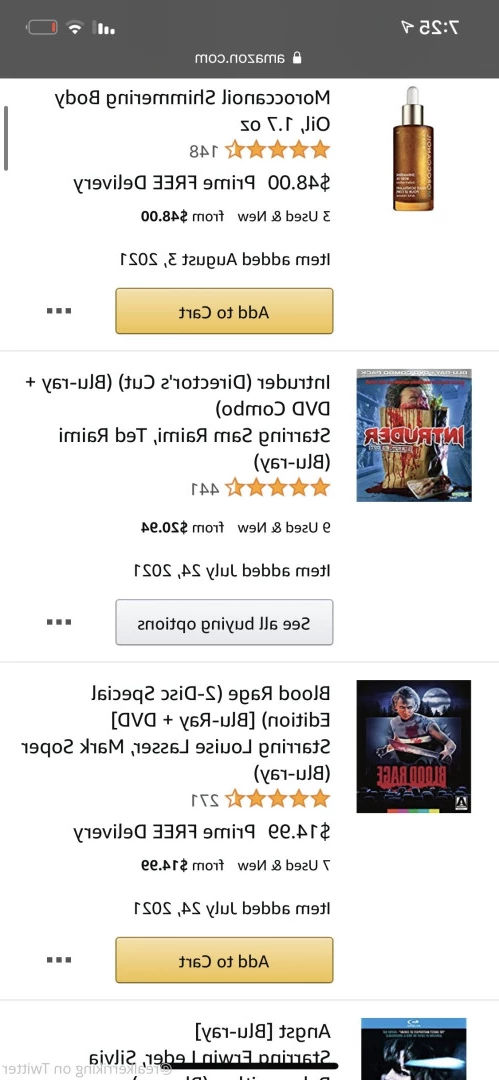Open options menu for Moroccanoil Body Oil
Viewport: 499px width, 1080px height.
59,311
